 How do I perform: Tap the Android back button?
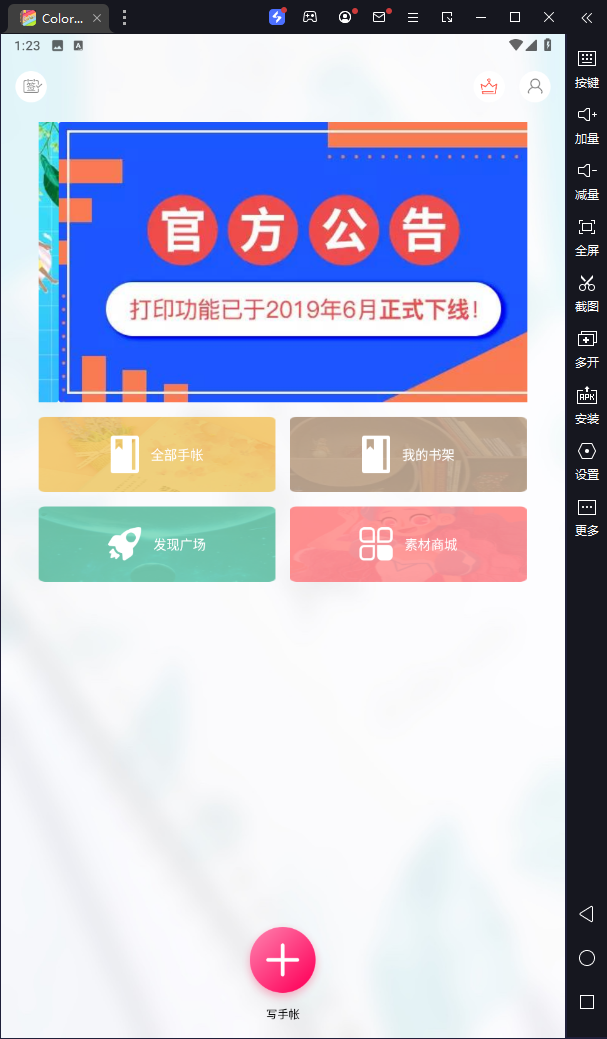coord(587,914)
